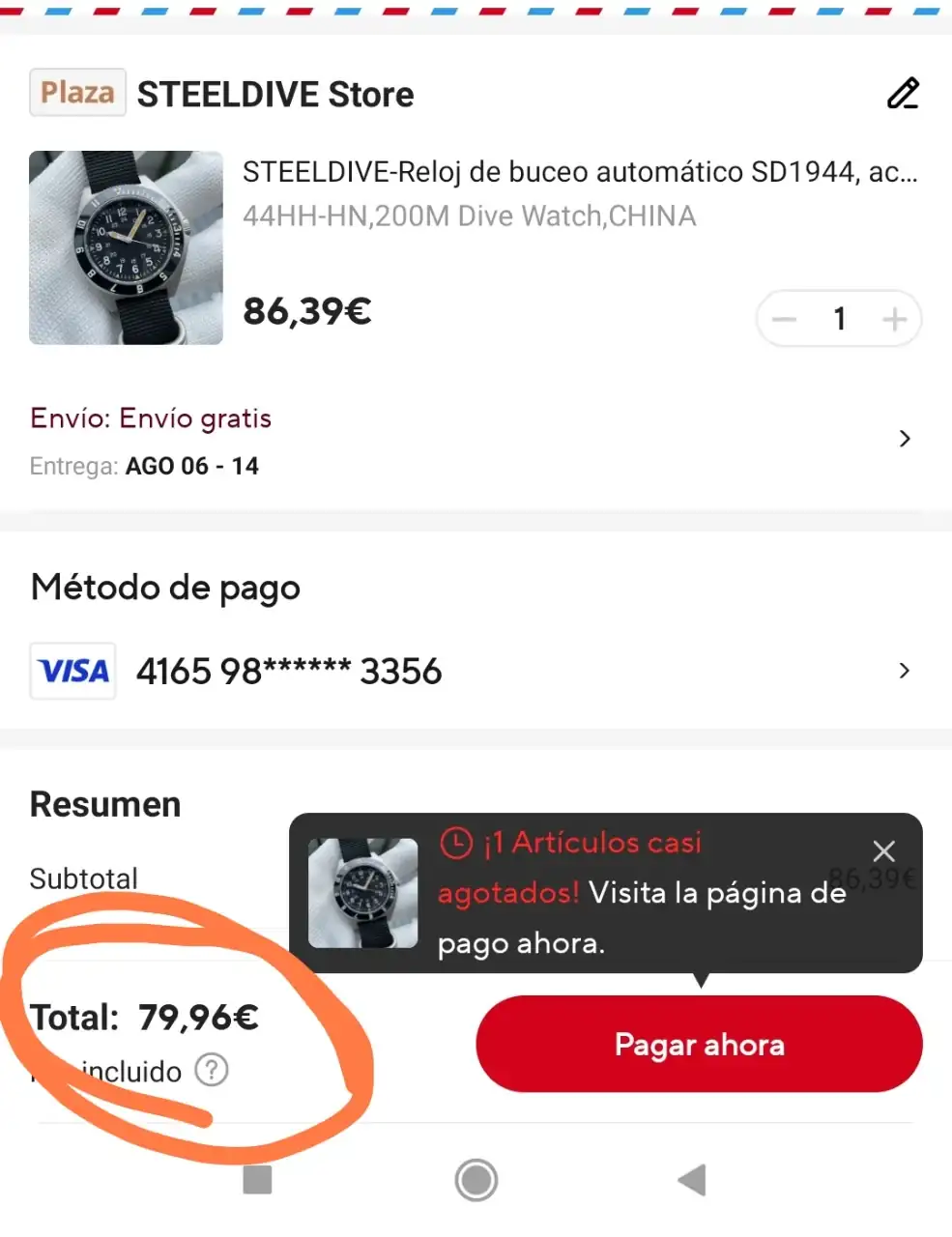This screenshot has height=1237, width=952.
Task: Decrease the watch quantity with minus
Action: pos(785,319)
